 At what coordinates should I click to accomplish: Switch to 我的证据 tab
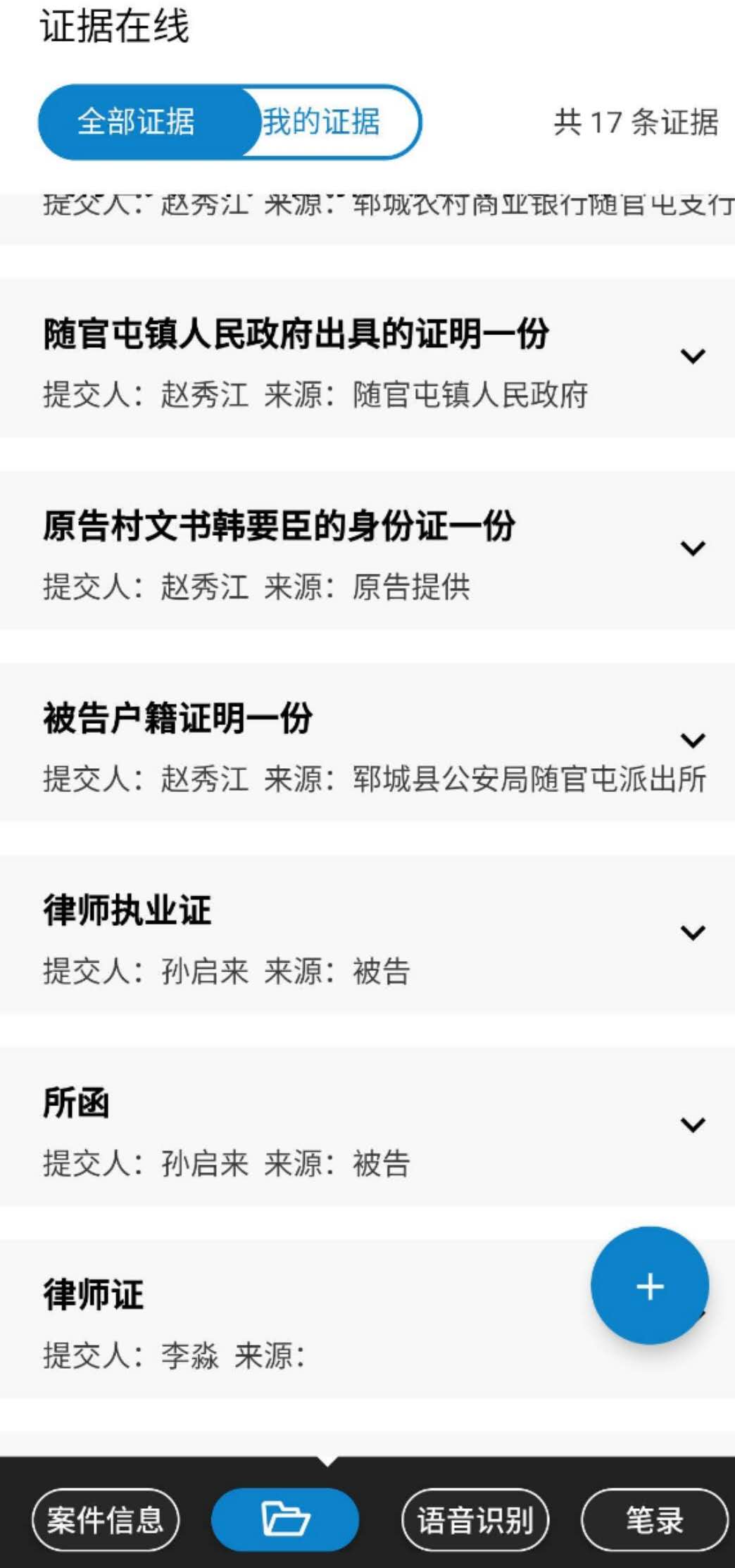pos(322,122)
